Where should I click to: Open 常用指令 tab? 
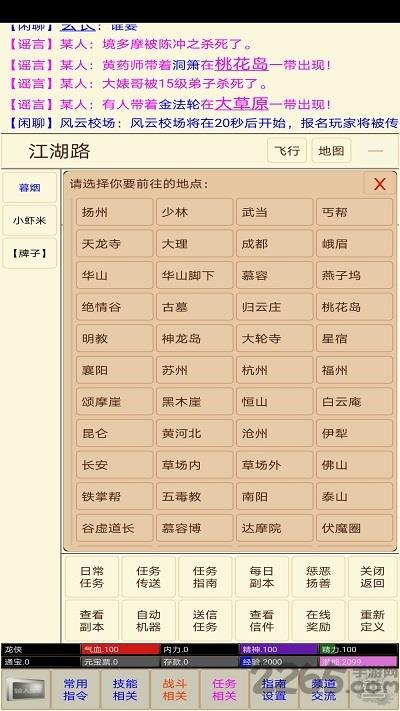point(75,690)
